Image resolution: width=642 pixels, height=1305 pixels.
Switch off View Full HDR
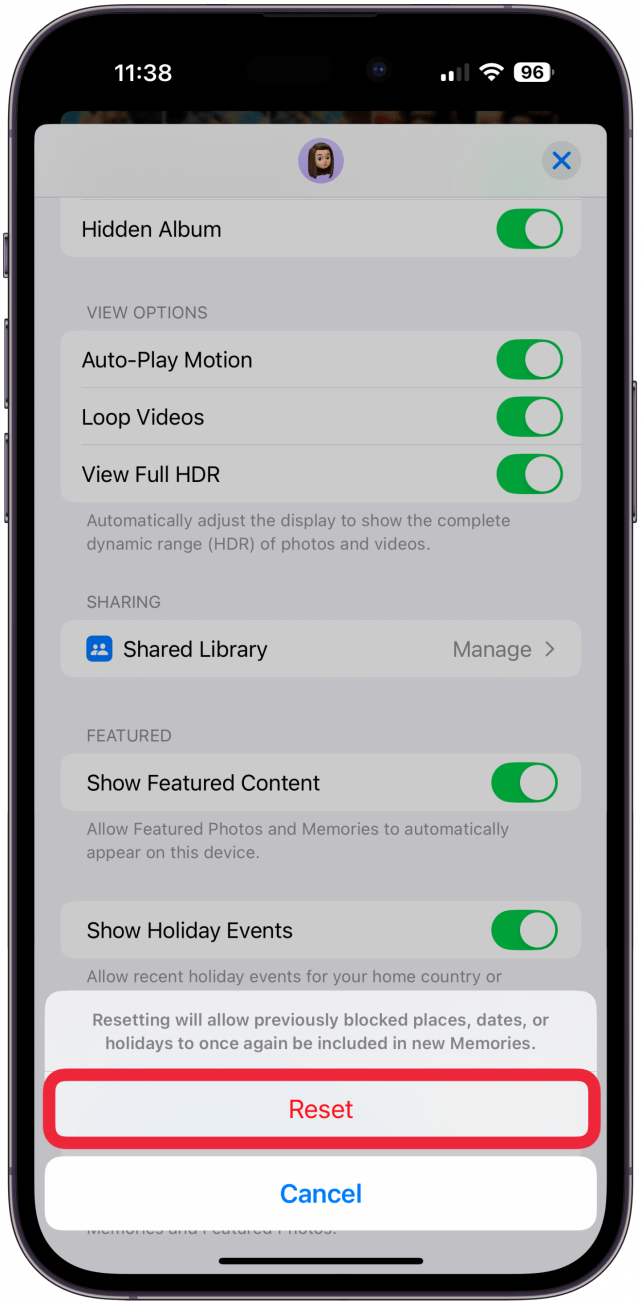tap(529, 474)
